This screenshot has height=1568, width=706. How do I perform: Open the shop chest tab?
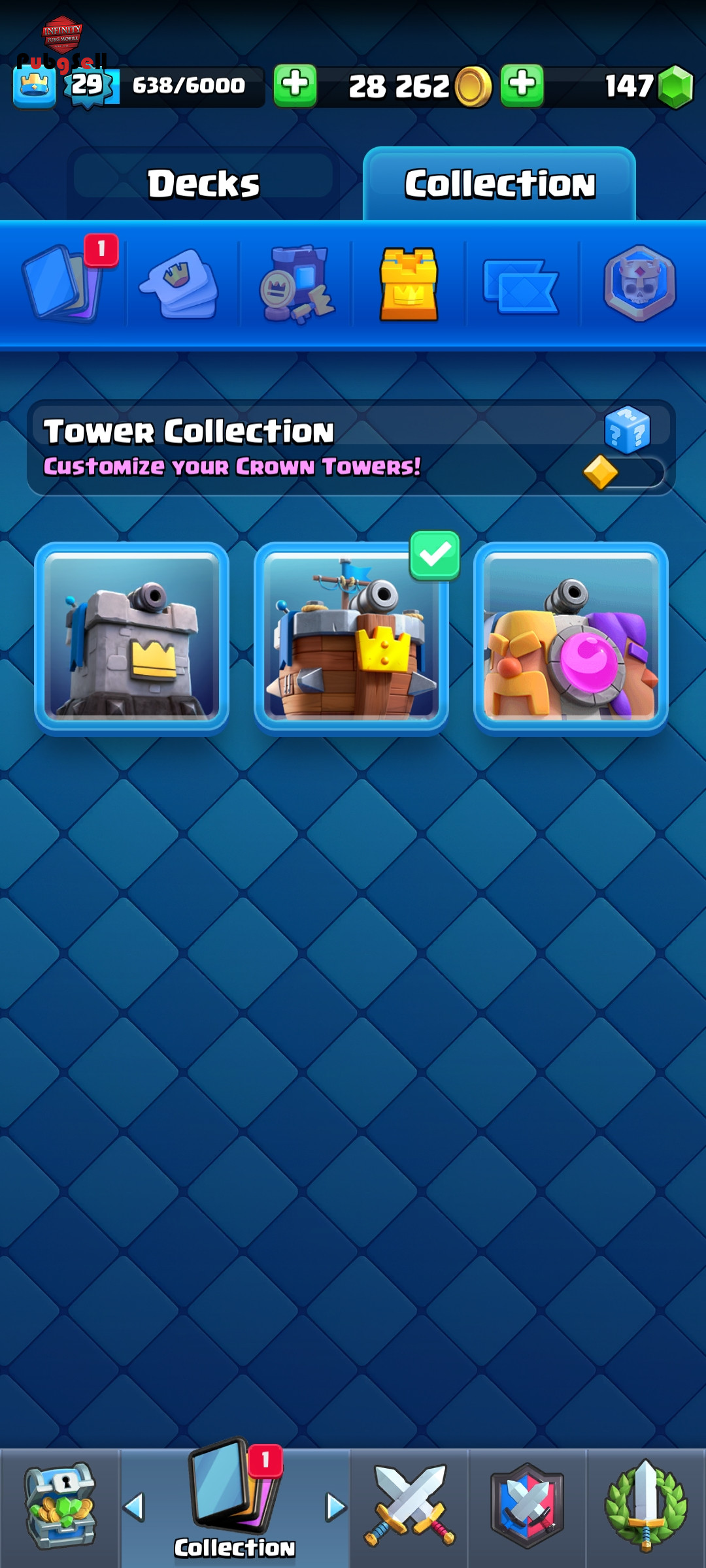(x=60, y=1507)
